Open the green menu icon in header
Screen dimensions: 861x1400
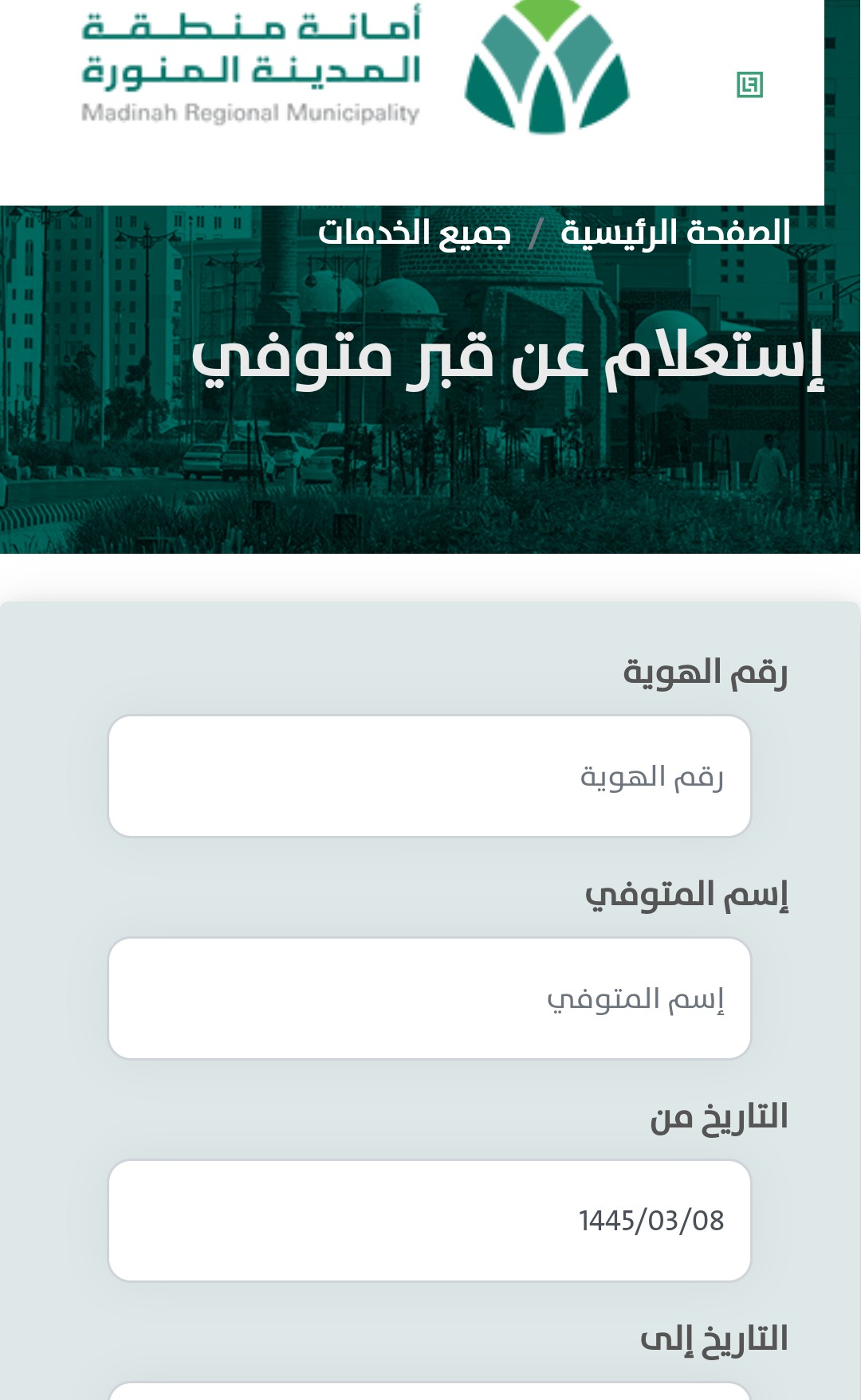click(749, 84)
